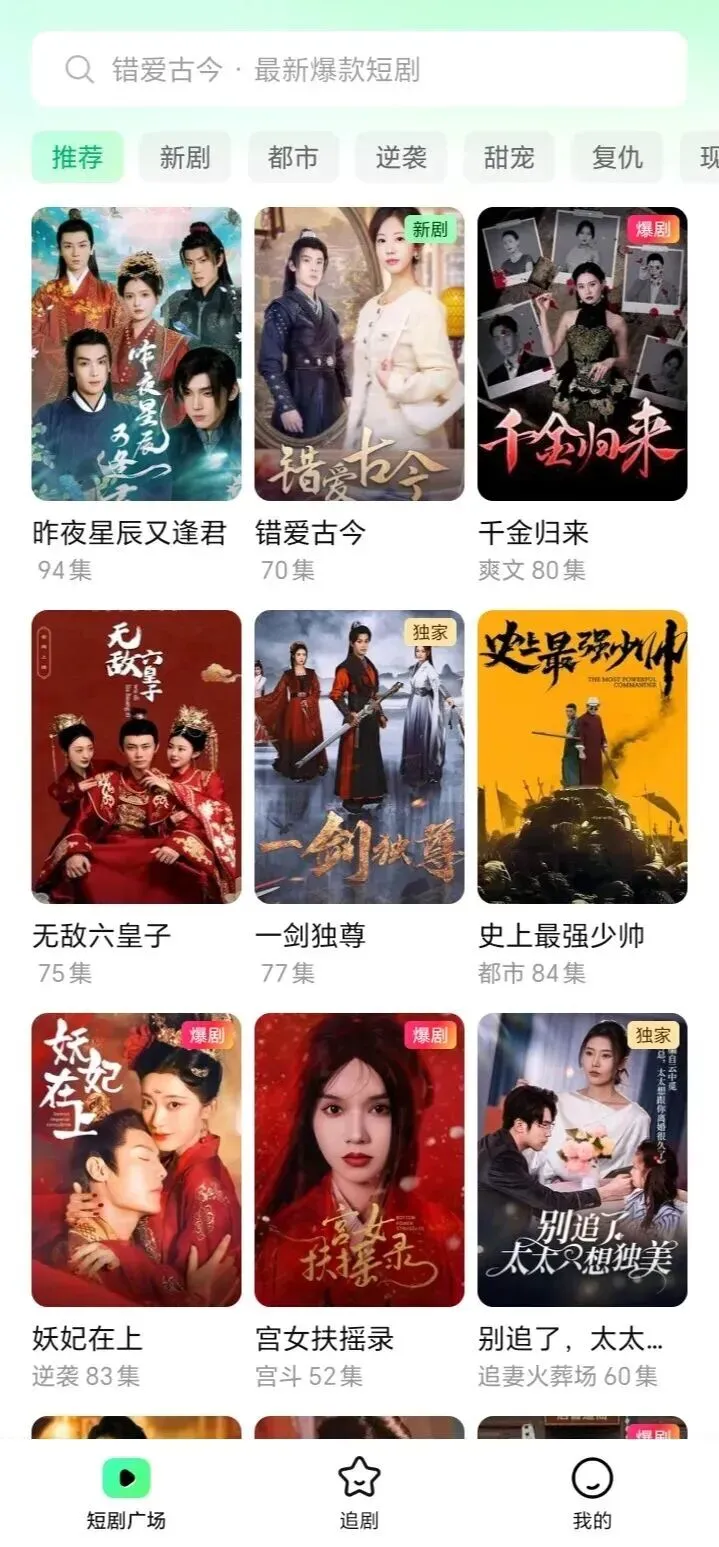This screenshot has height=1547, width=719.
Task: View the 妖妃在上 drama
Action: pyautogui.click(x=136, y=1160)
